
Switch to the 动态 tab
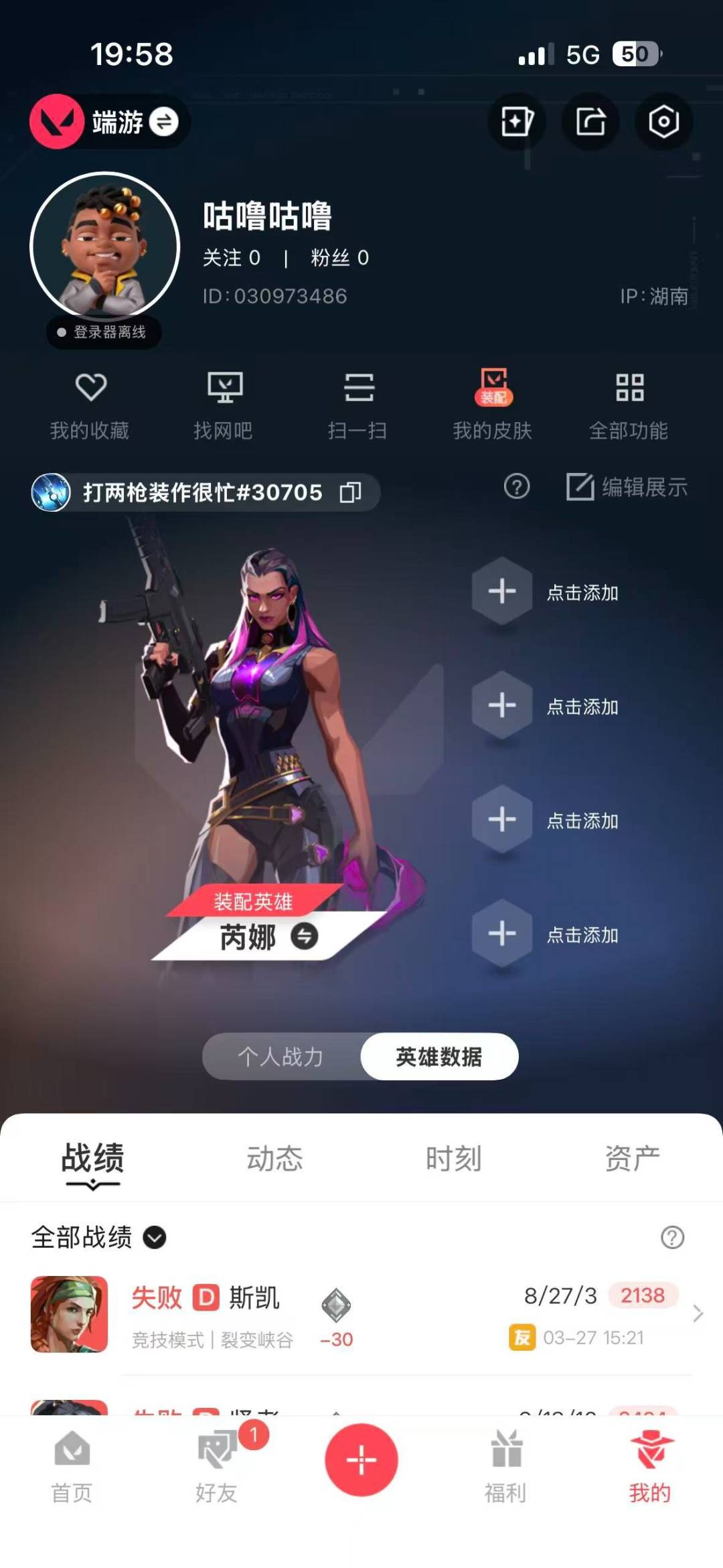[275, 1158]
